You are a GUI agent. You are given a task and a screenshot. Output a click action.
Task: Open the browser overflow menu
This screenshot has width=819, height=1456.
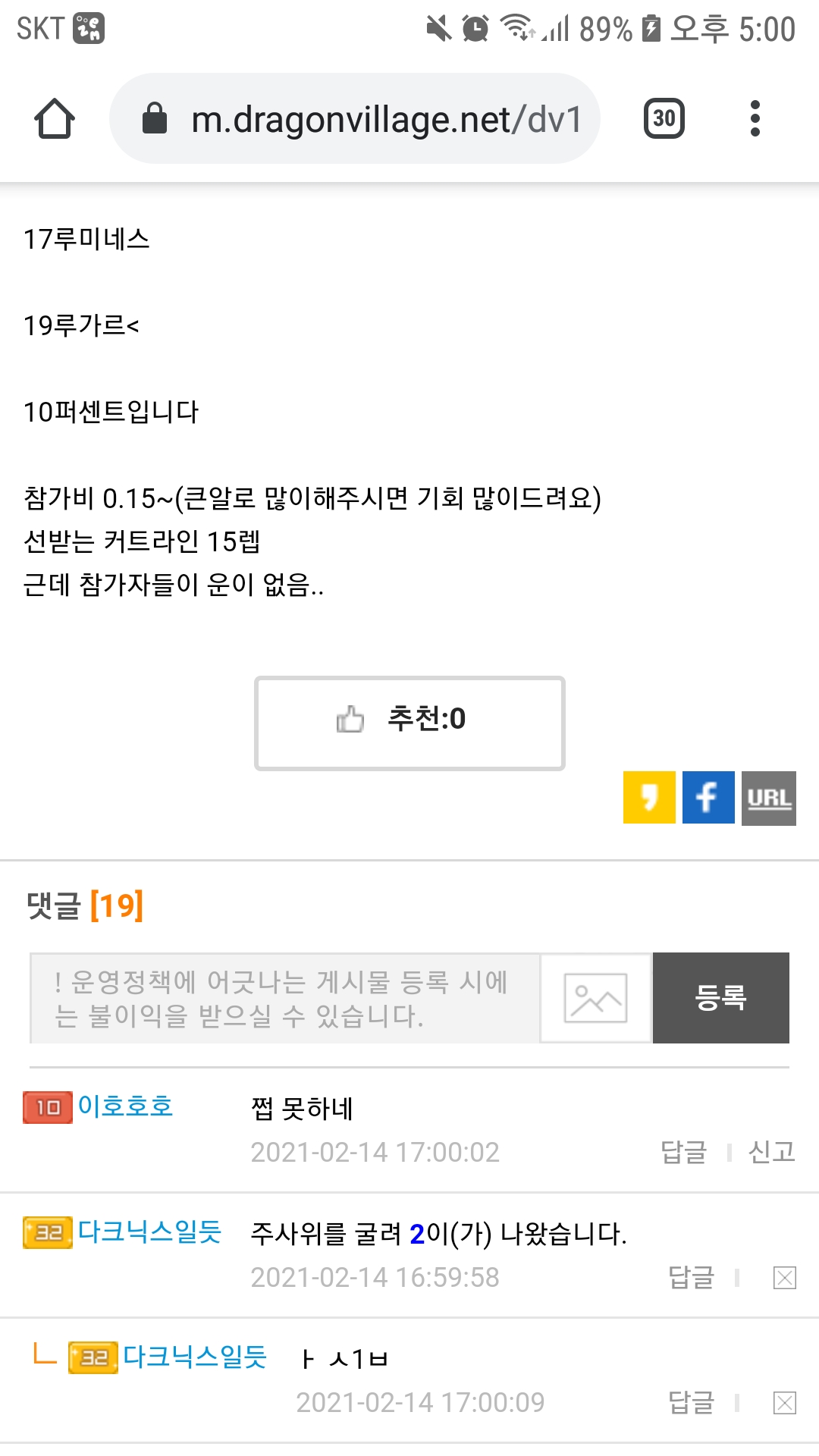(x=755, y=119)
